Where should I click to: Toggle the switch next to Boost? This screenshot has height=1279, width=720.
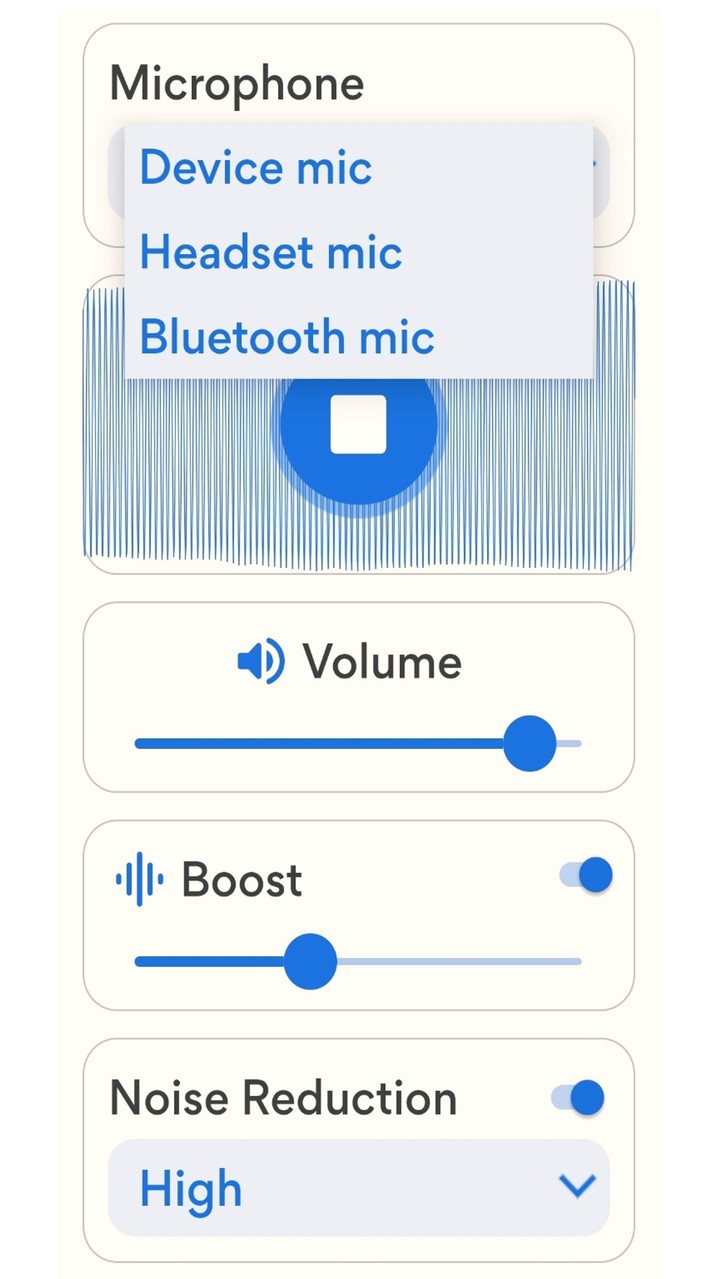pyautogui.click(x=585, y=874)
